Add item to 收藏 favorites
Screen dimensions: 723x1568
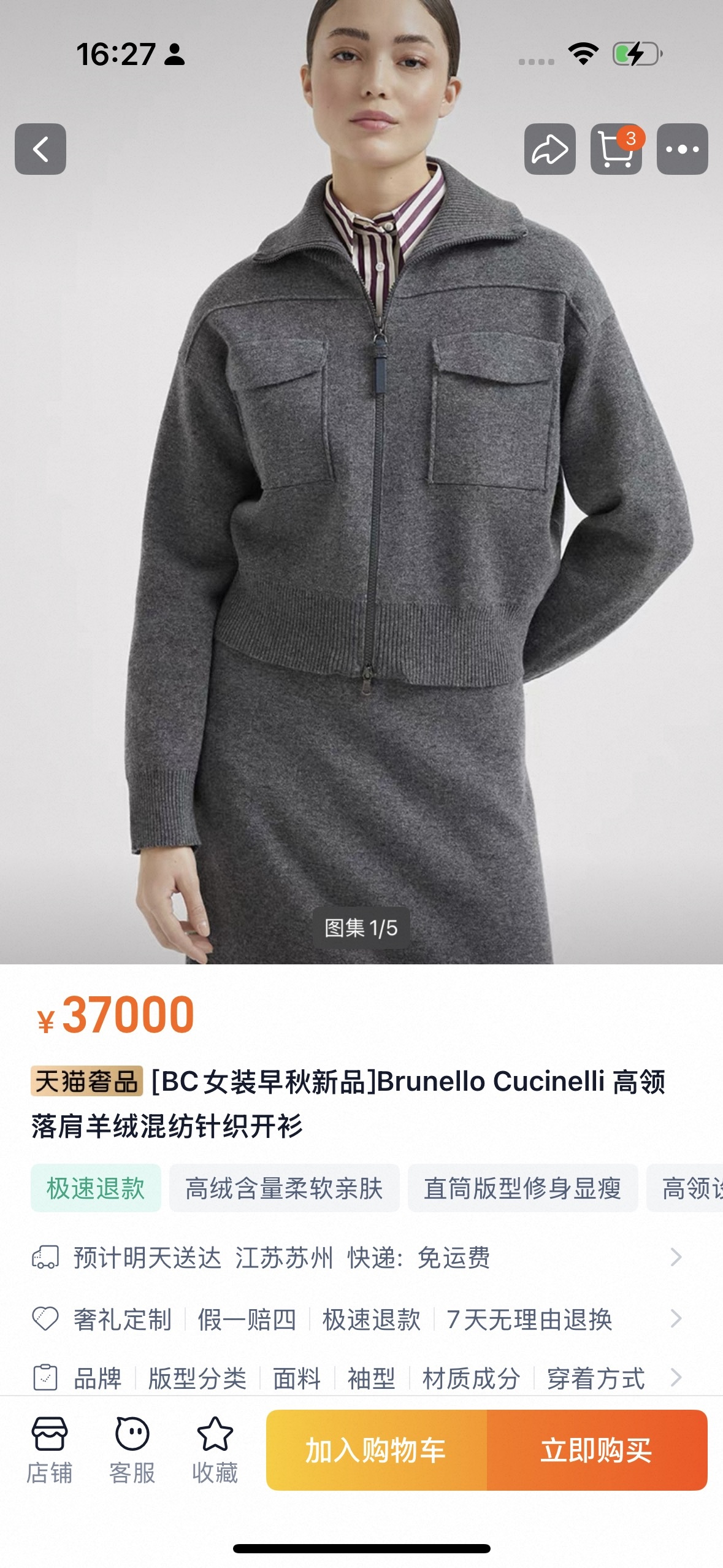click(215, 1450)
